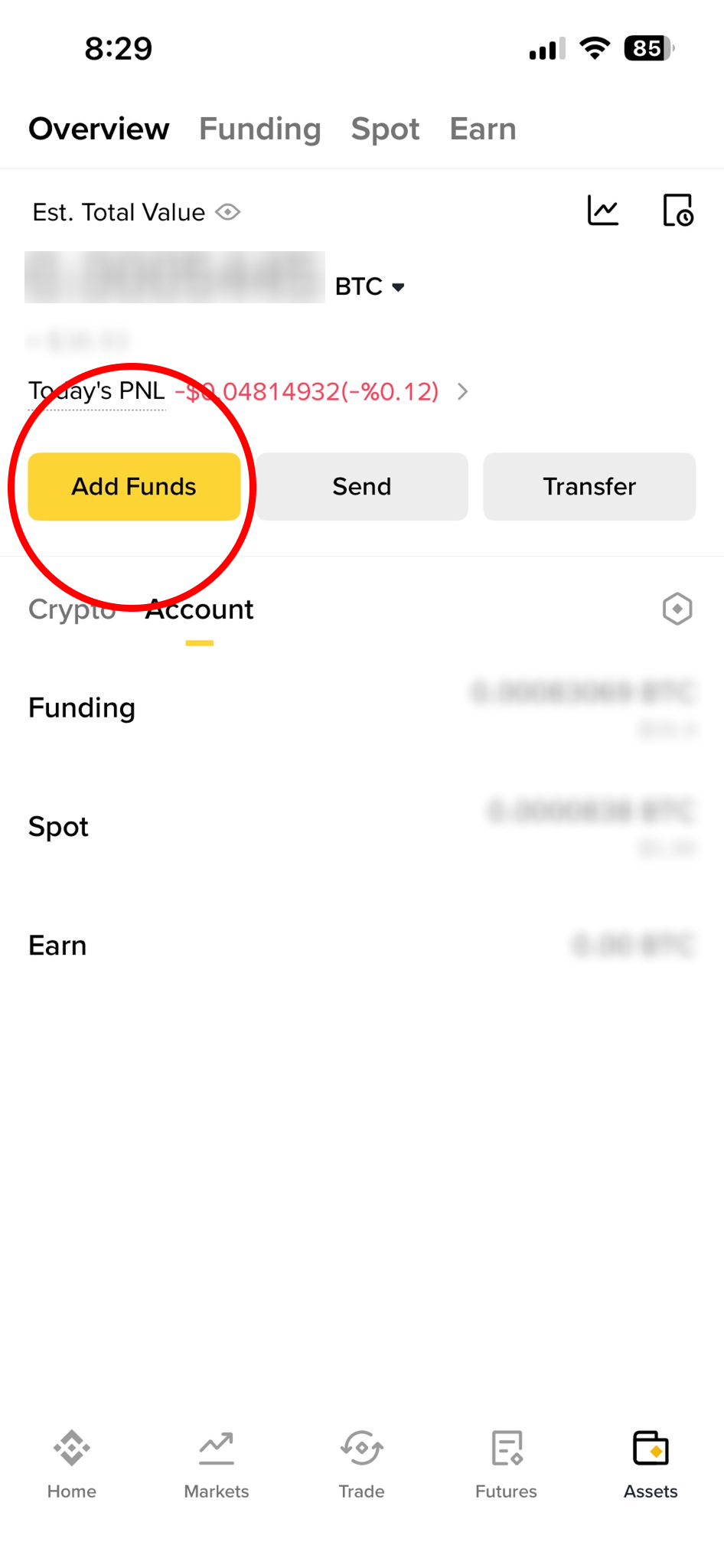The height and width of the screenshot is (1568, 724).
Task: Open the asset analysis chart icon
Action: coord(602,210)
